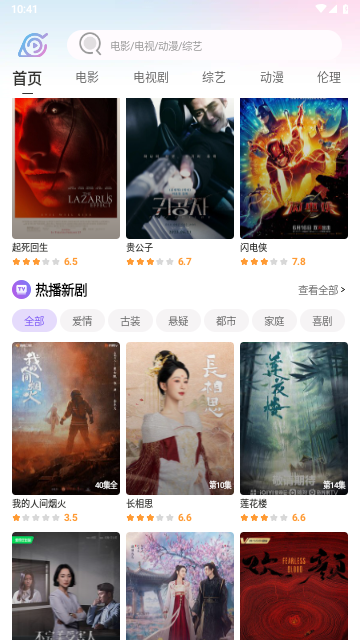Screen dimensions: 360x640
Task: Open the 闪电侠 movie poster
Action: (x=294, y=168)
